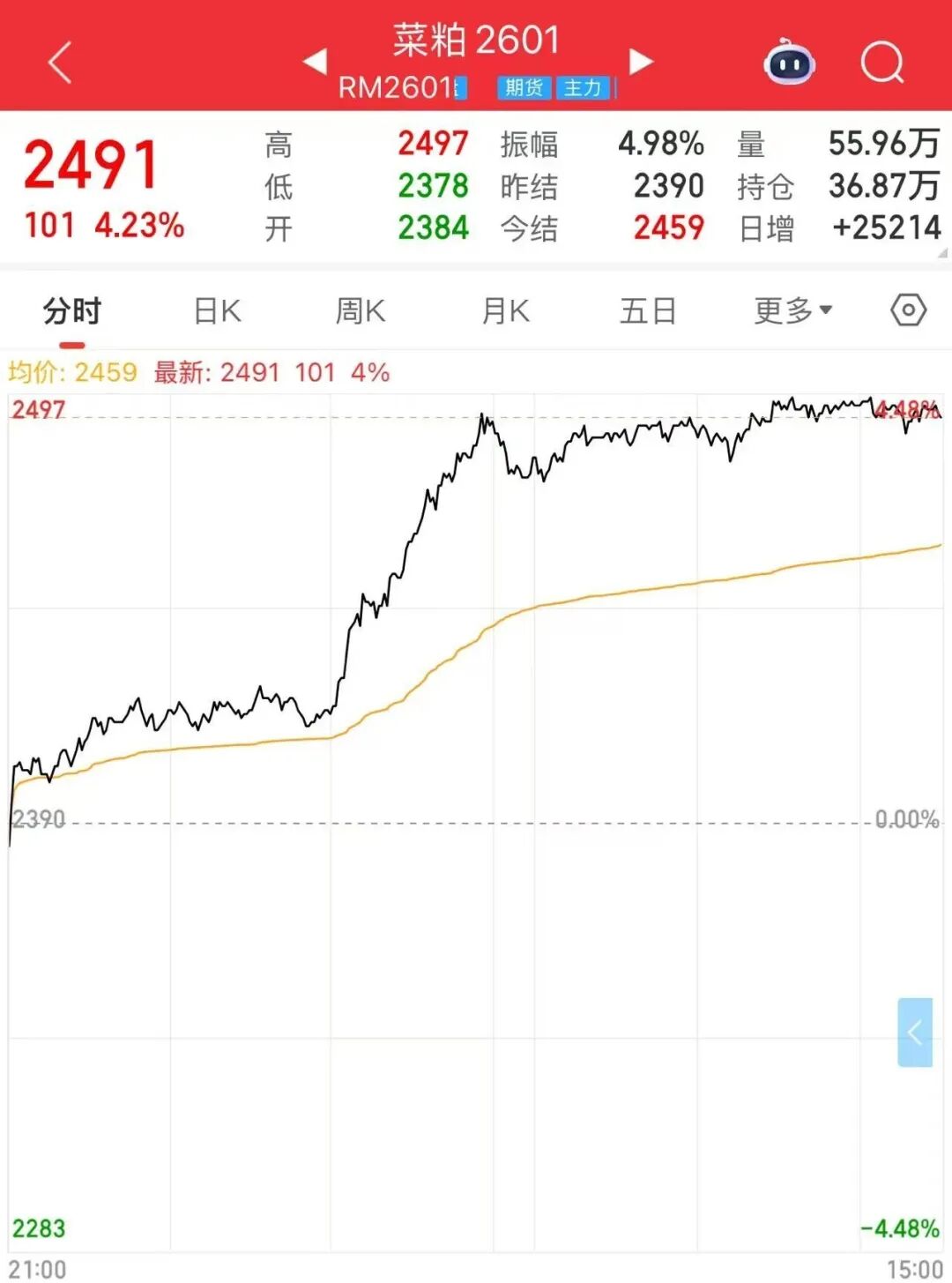Expand the quote details corner arrow
Image resolution: width=952 pixels, height=1283 pixels.
point(943,253)
